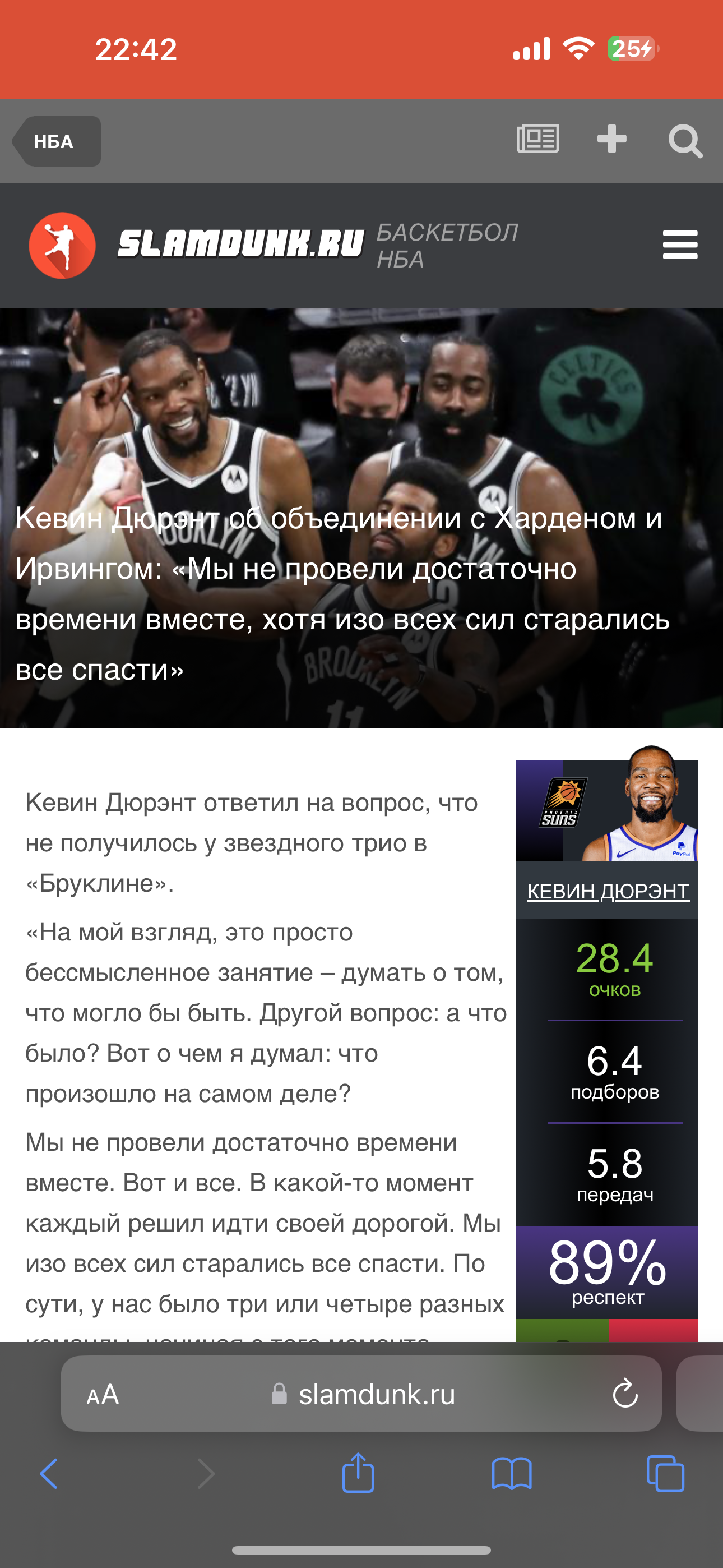
Task: Go to the Slamdunk.ru home logo
Action: pyautogui.click(x=197, y=245)
